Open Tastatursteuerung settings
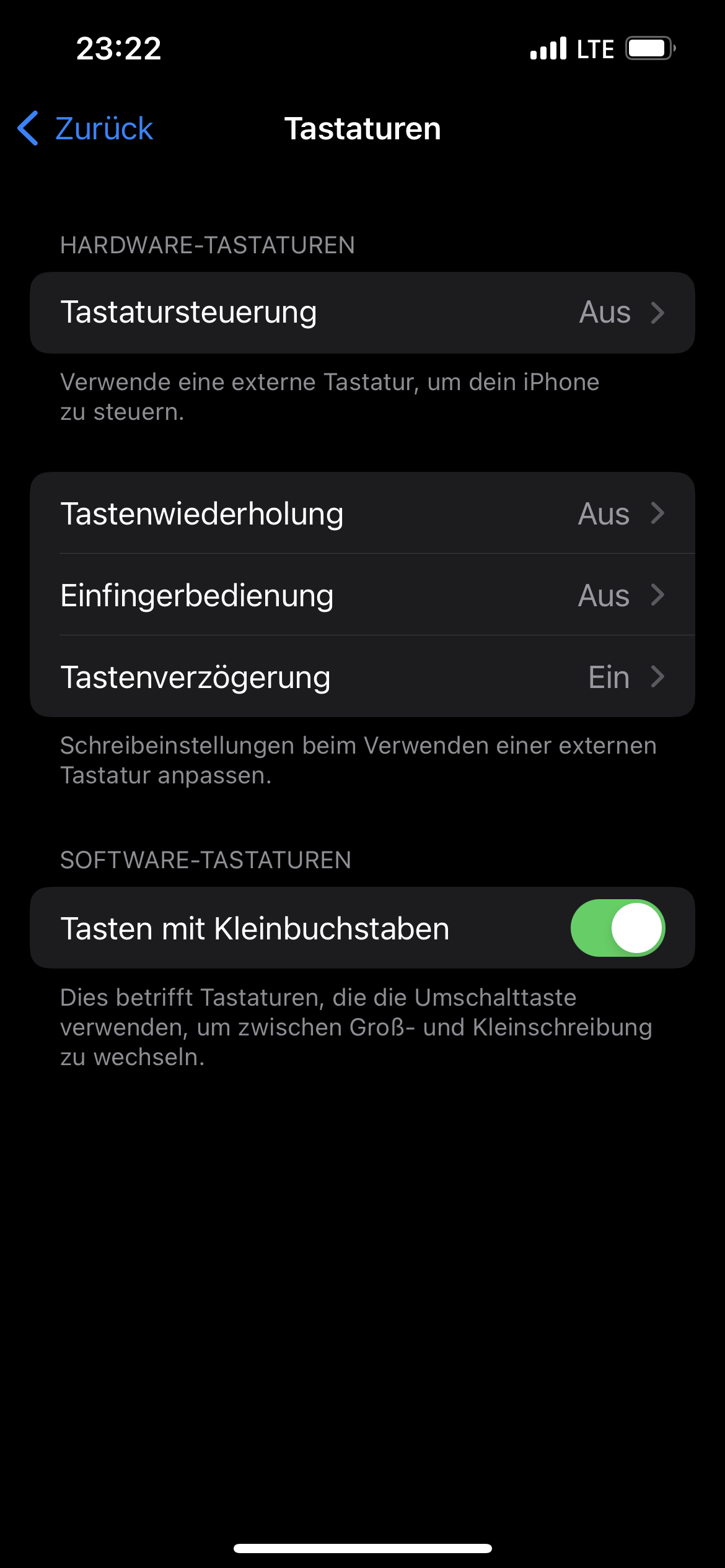725x1568 pixels. 362,313
